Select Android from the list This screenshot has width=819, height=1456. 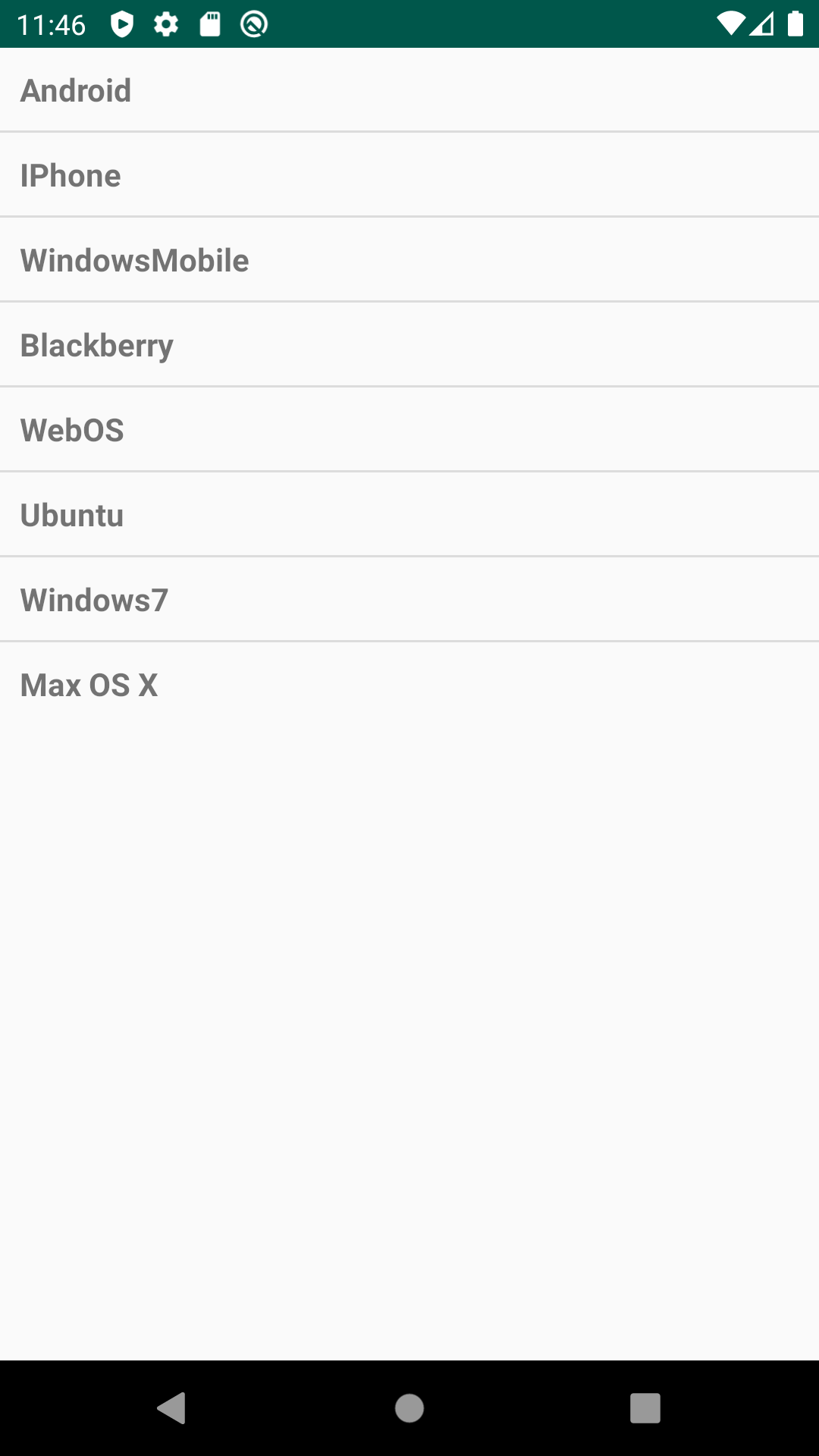pyautogui.click(x=409, y=90)
